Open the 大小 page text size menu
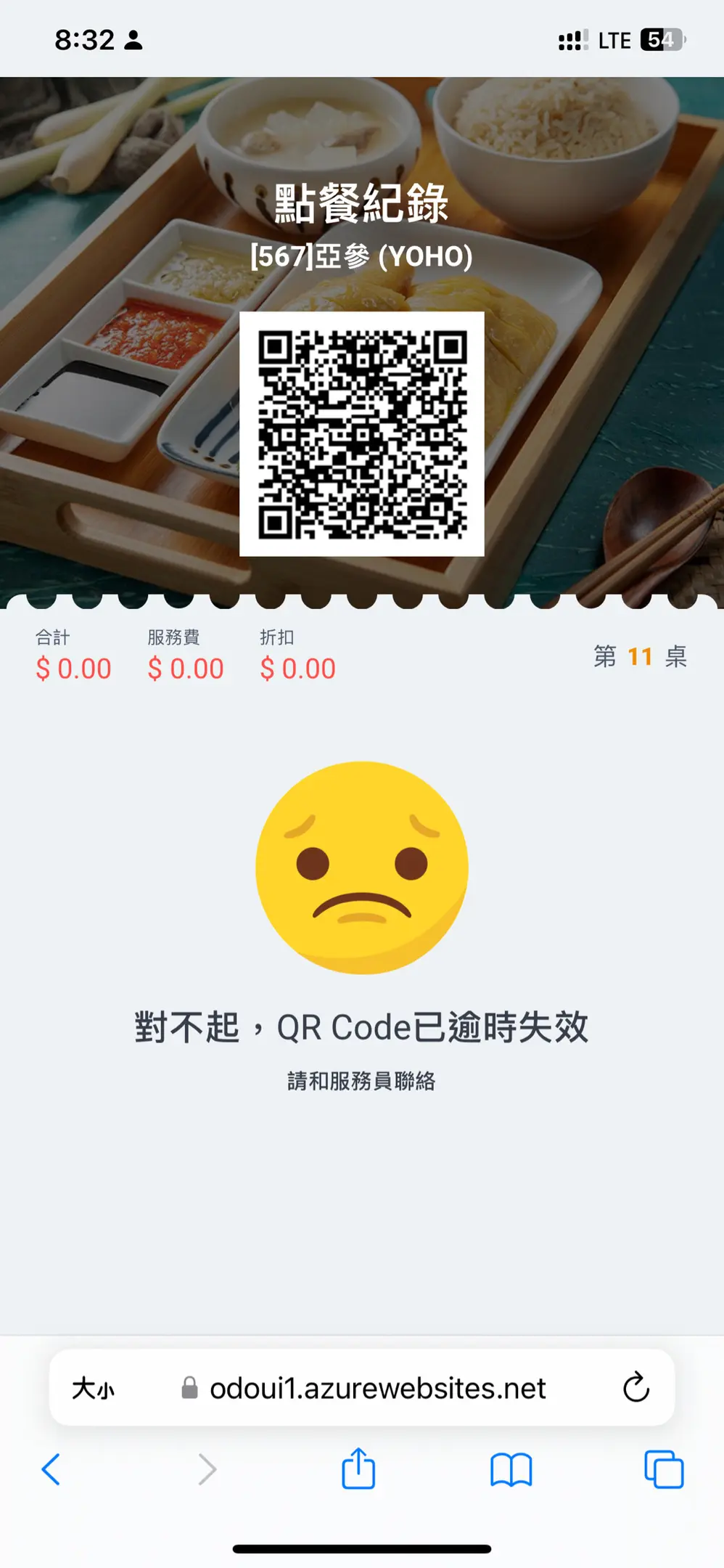Viewport: 724px width, 1568px height. point(94,1389)
